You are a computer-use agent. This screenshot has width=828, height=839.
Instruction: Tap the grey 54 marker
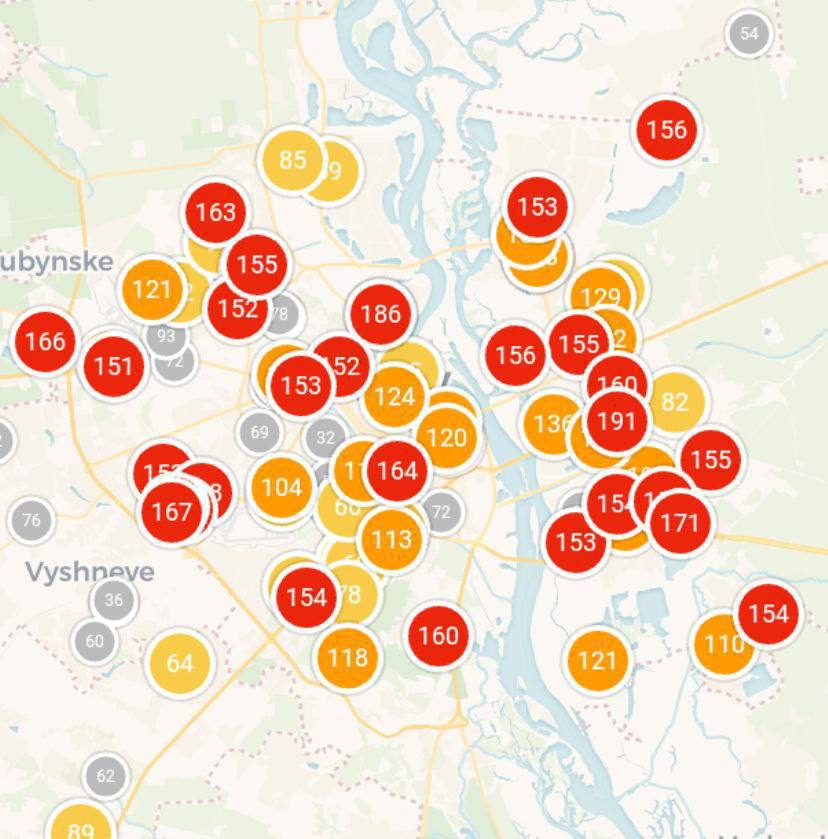[x=749, y=34]
